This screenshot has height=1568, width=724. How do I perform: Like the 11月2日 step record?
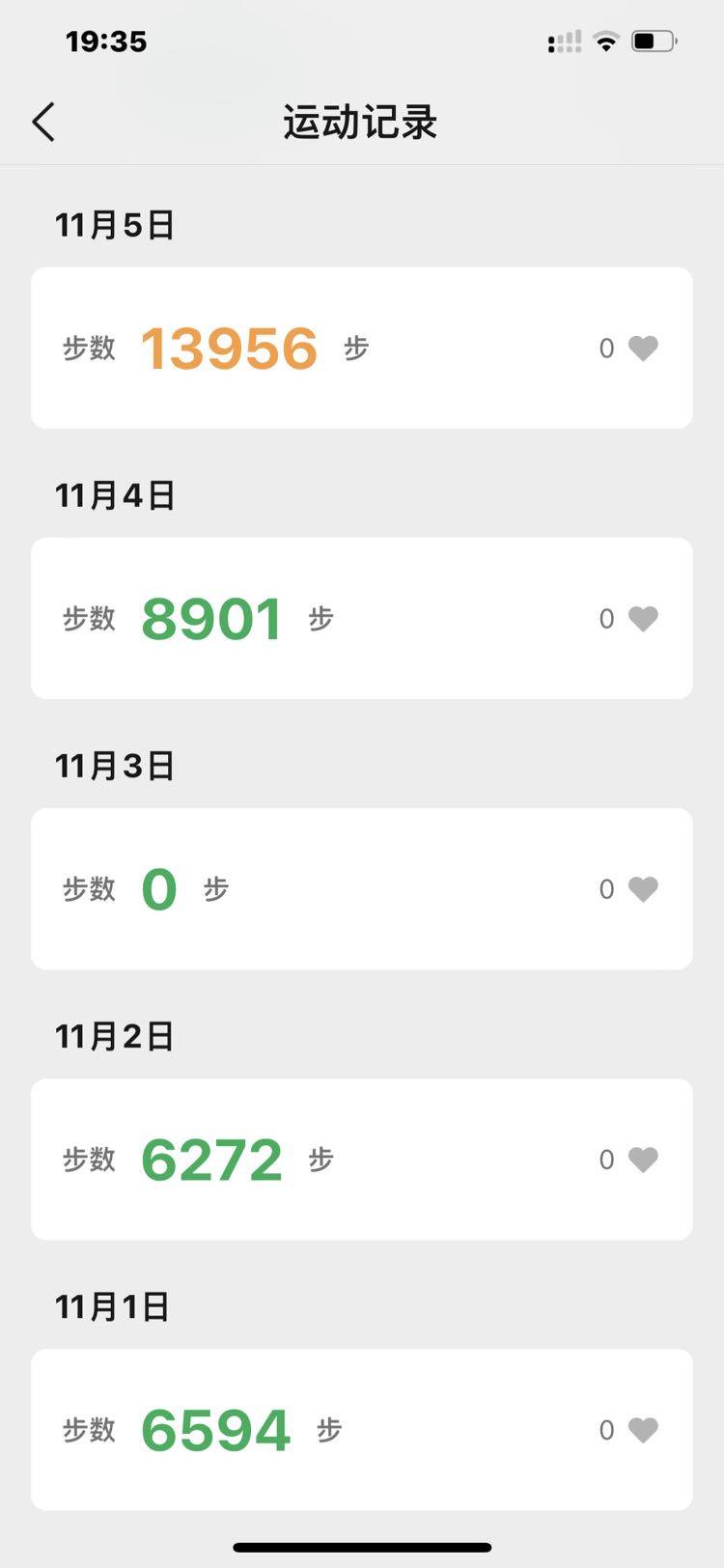click(x=643, y=1159)
